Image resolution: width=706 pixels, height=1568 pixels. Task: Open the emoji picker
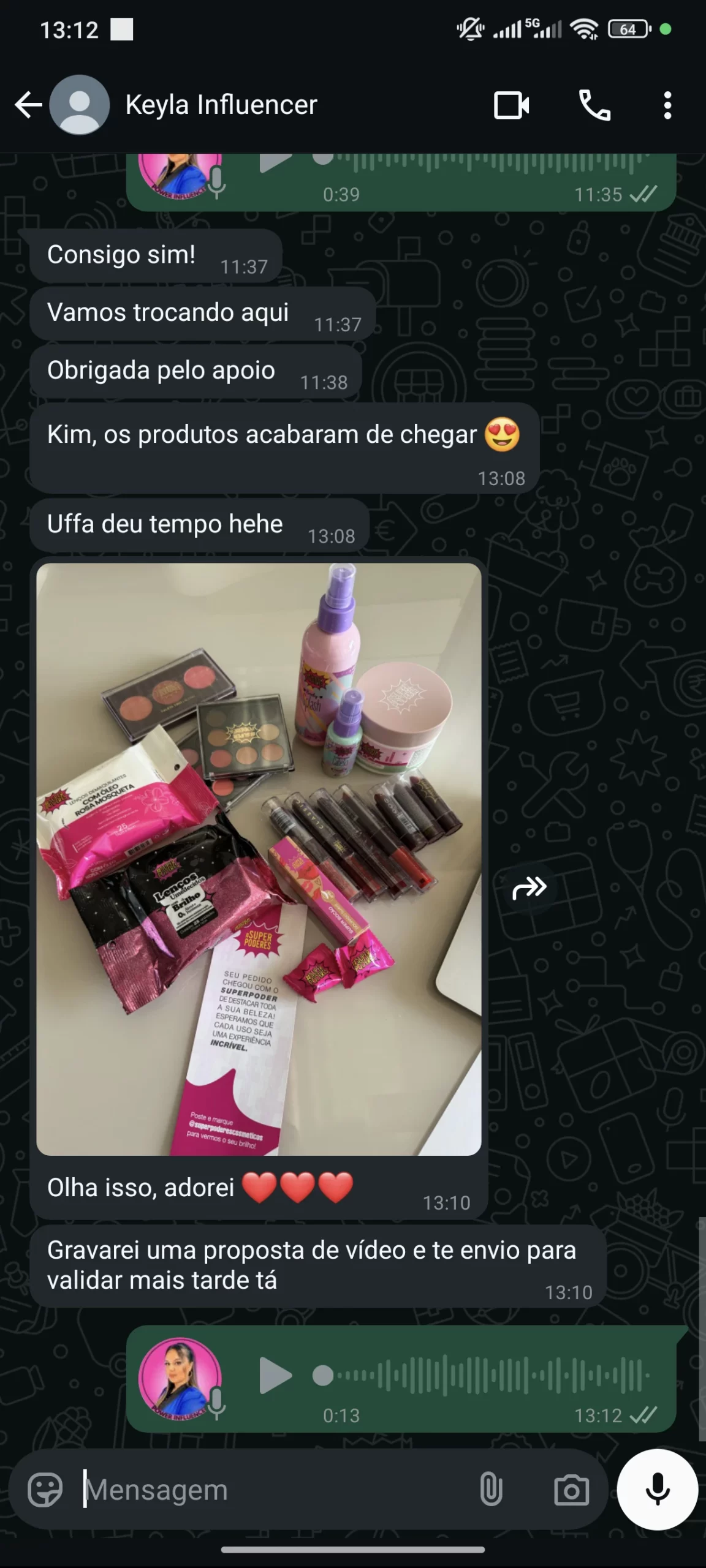(x=45, y=1490)
